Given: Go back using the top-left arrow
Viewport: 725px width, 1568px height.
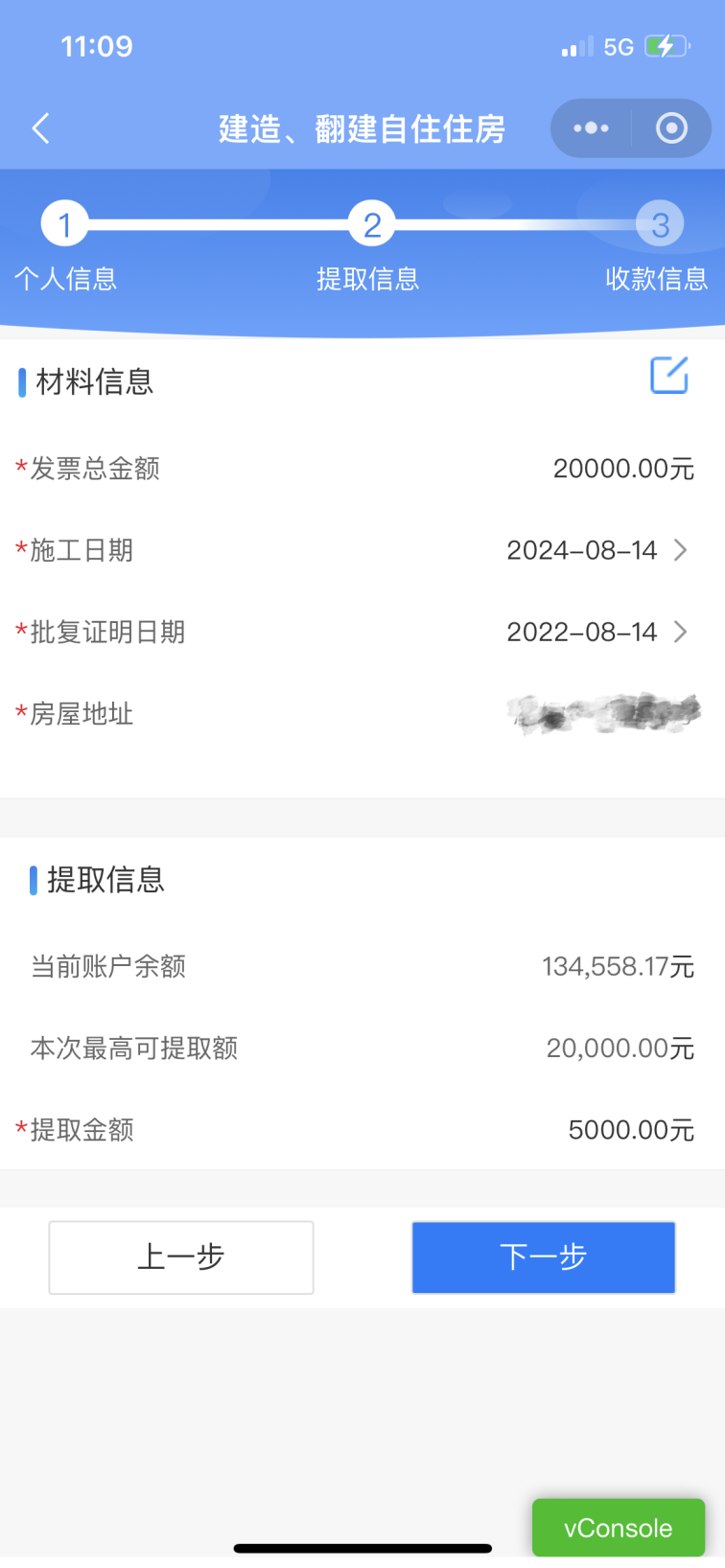Looking at the screenshot, I should (40, 128).
